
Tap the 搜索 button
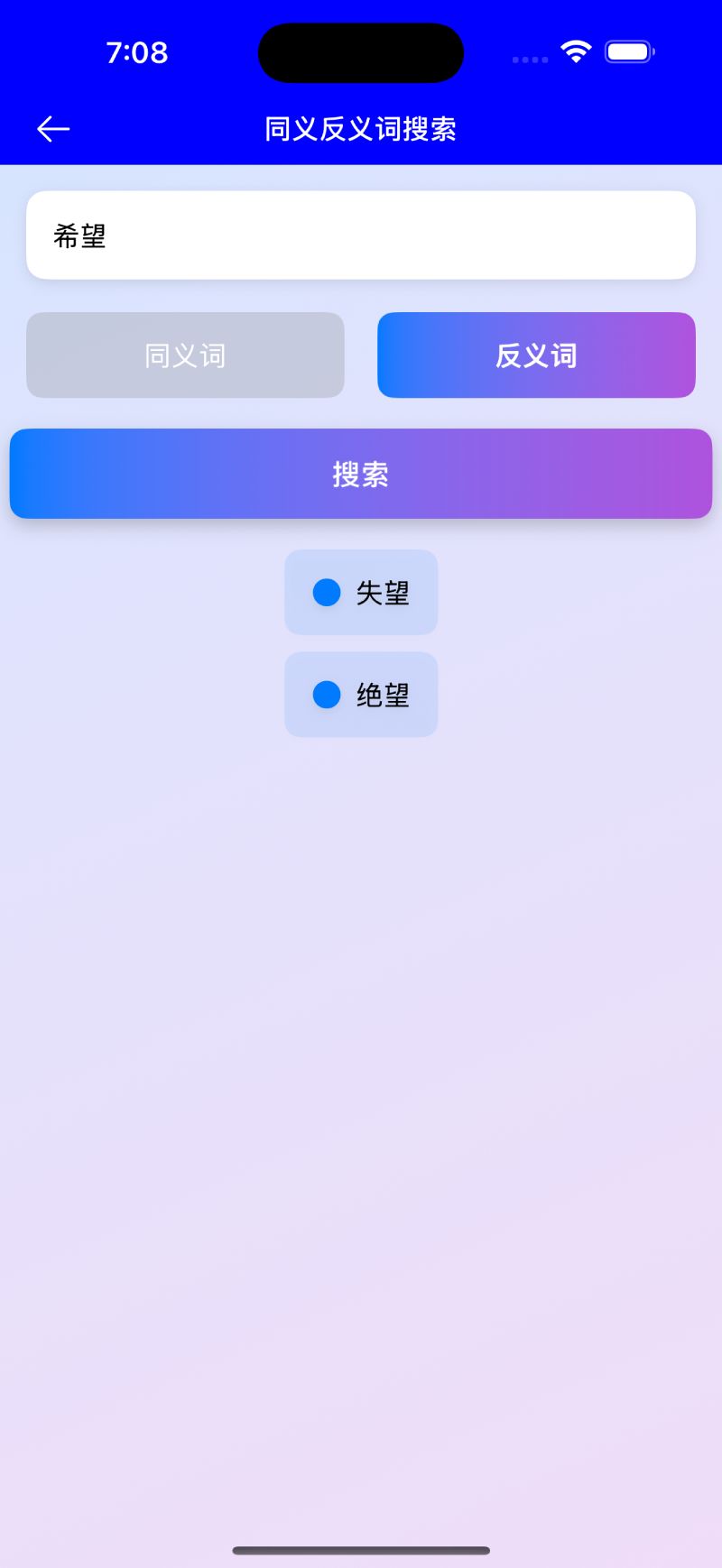[361, 474]
